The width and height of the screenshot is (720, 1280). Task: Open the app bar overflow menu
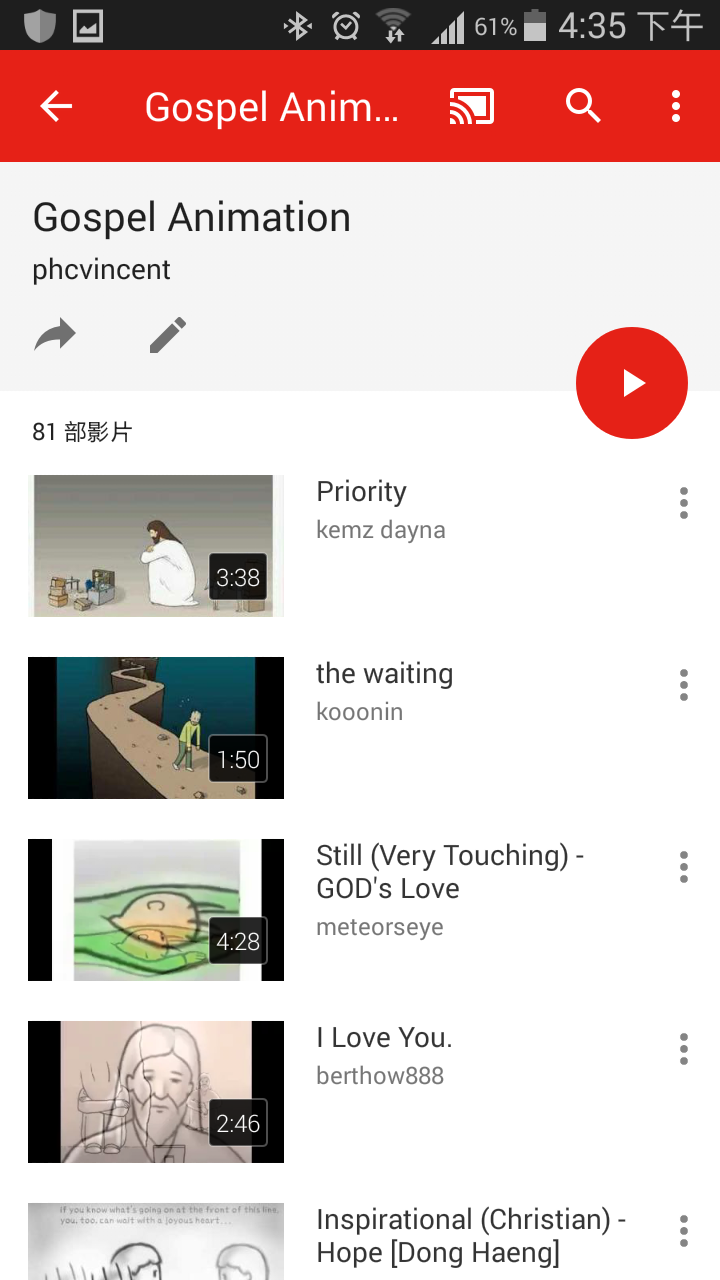[676, 106]
